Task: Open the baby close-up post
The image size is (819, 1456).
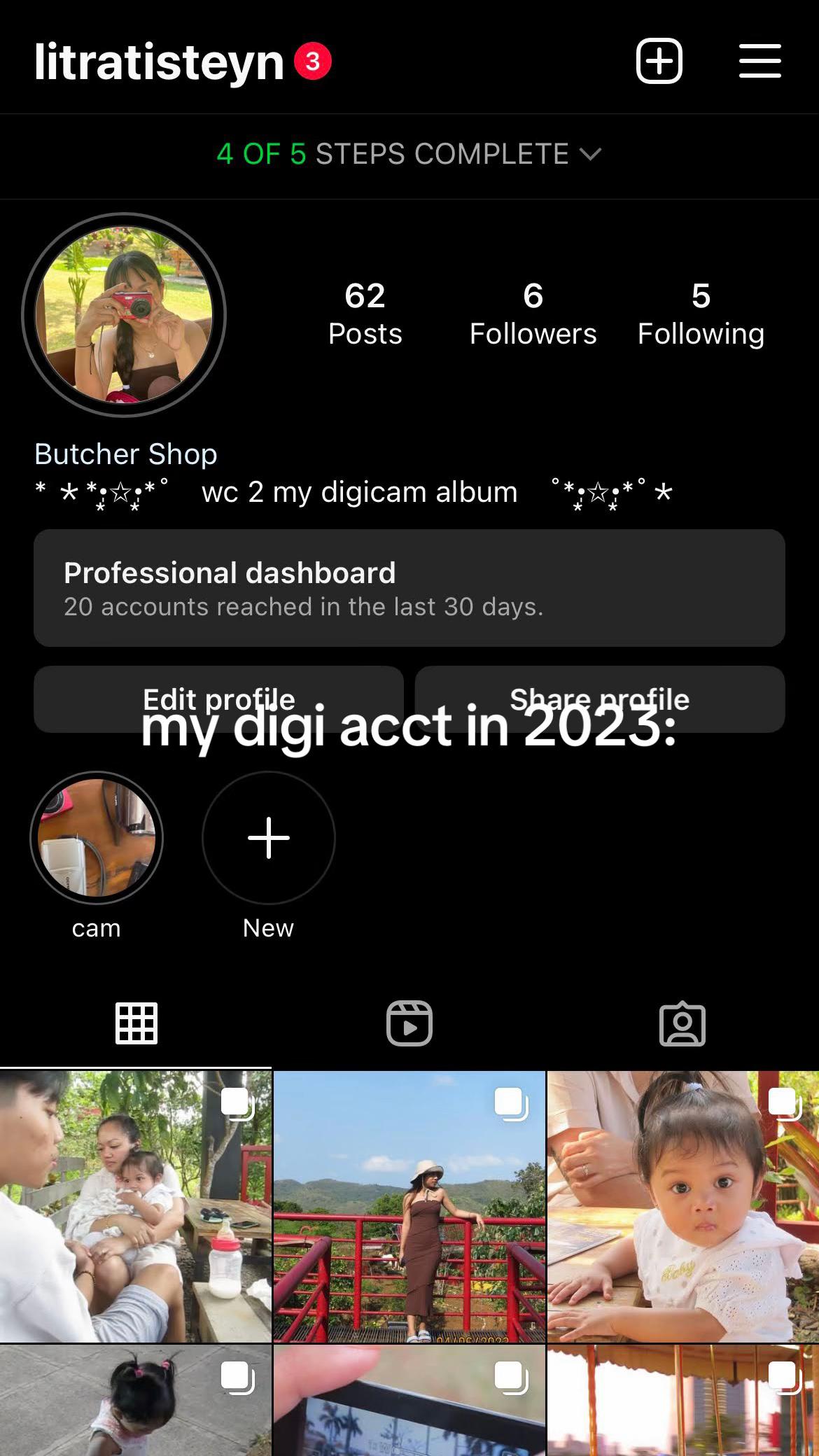Action: pos(683,1206)
